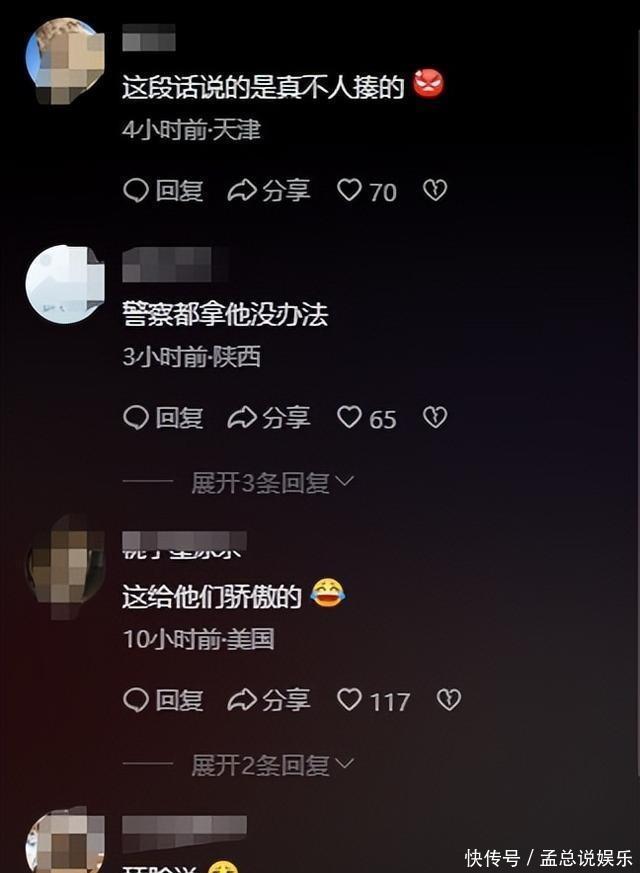
Task: Dislike the comment from 美国
Action: (448, 700)
